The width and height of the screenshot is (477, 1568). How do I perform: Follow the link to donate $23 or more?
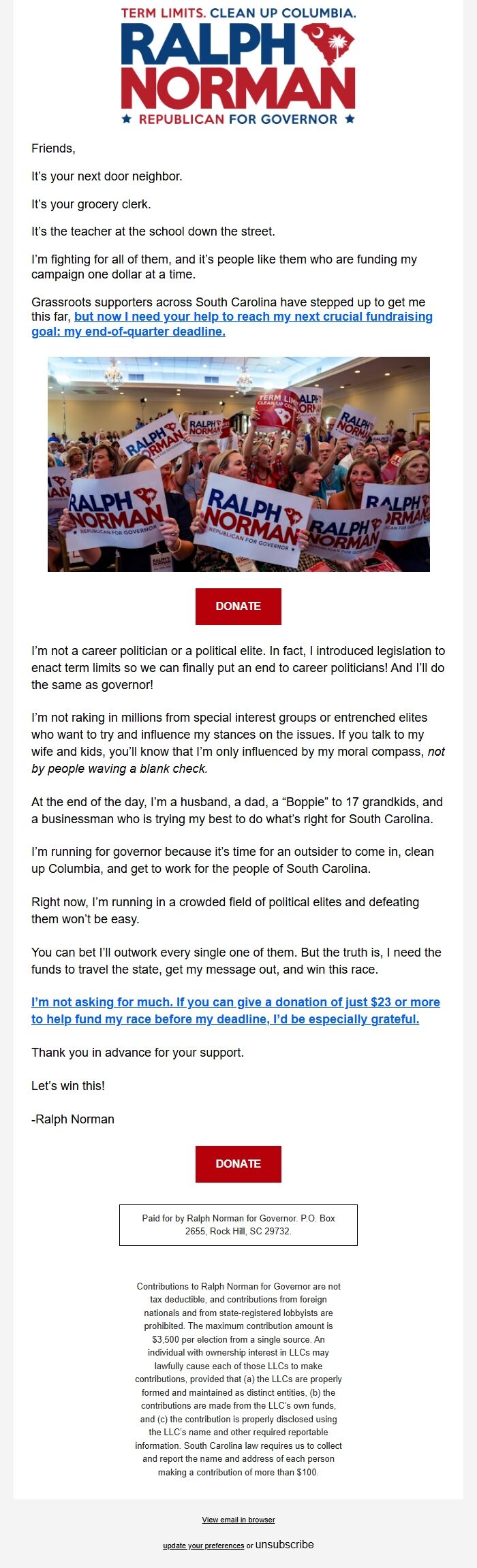tap(235, 1002)
